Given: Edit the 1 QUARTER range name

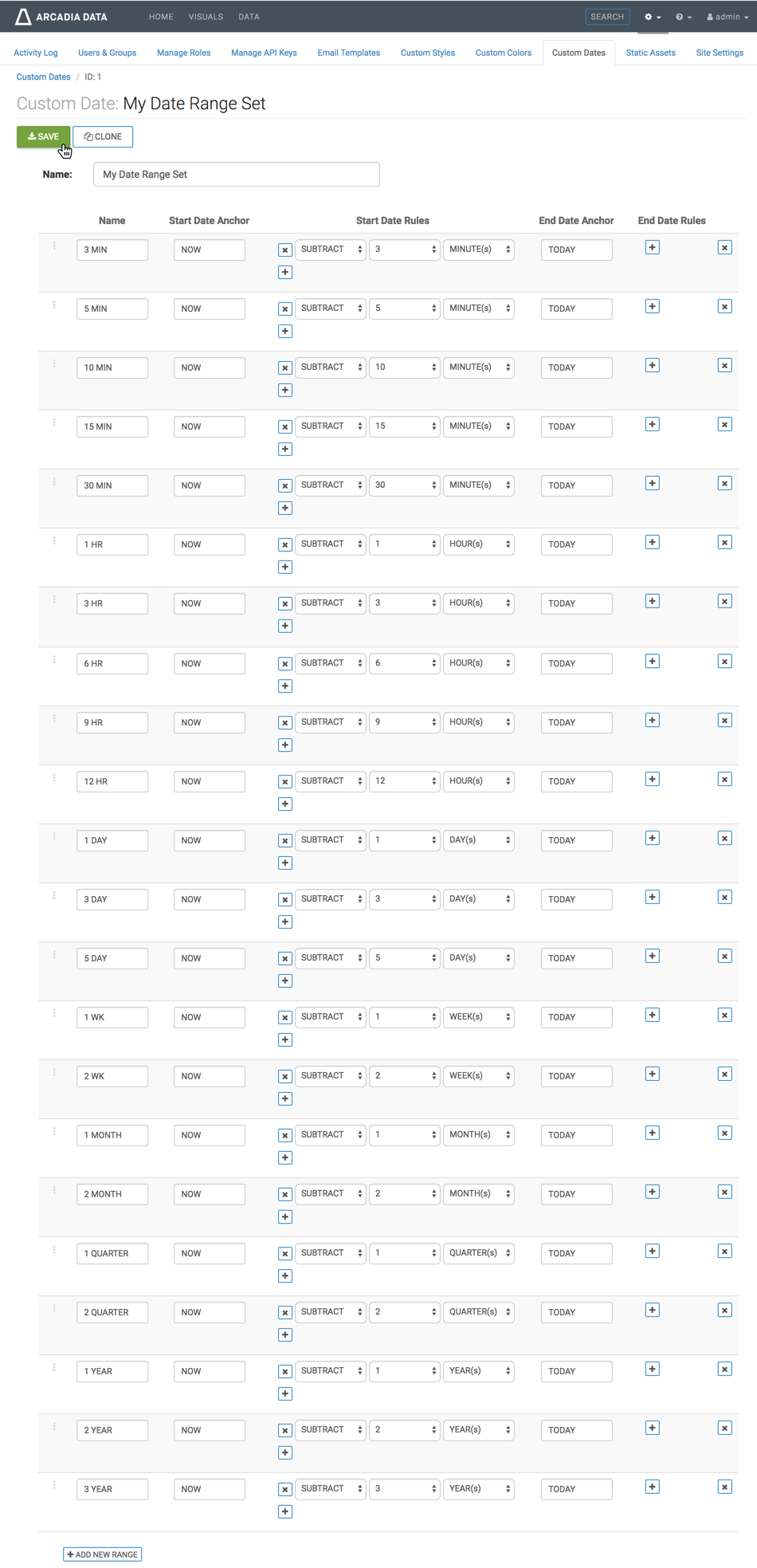Looking at the screenshot, I should click(112, 1253).
